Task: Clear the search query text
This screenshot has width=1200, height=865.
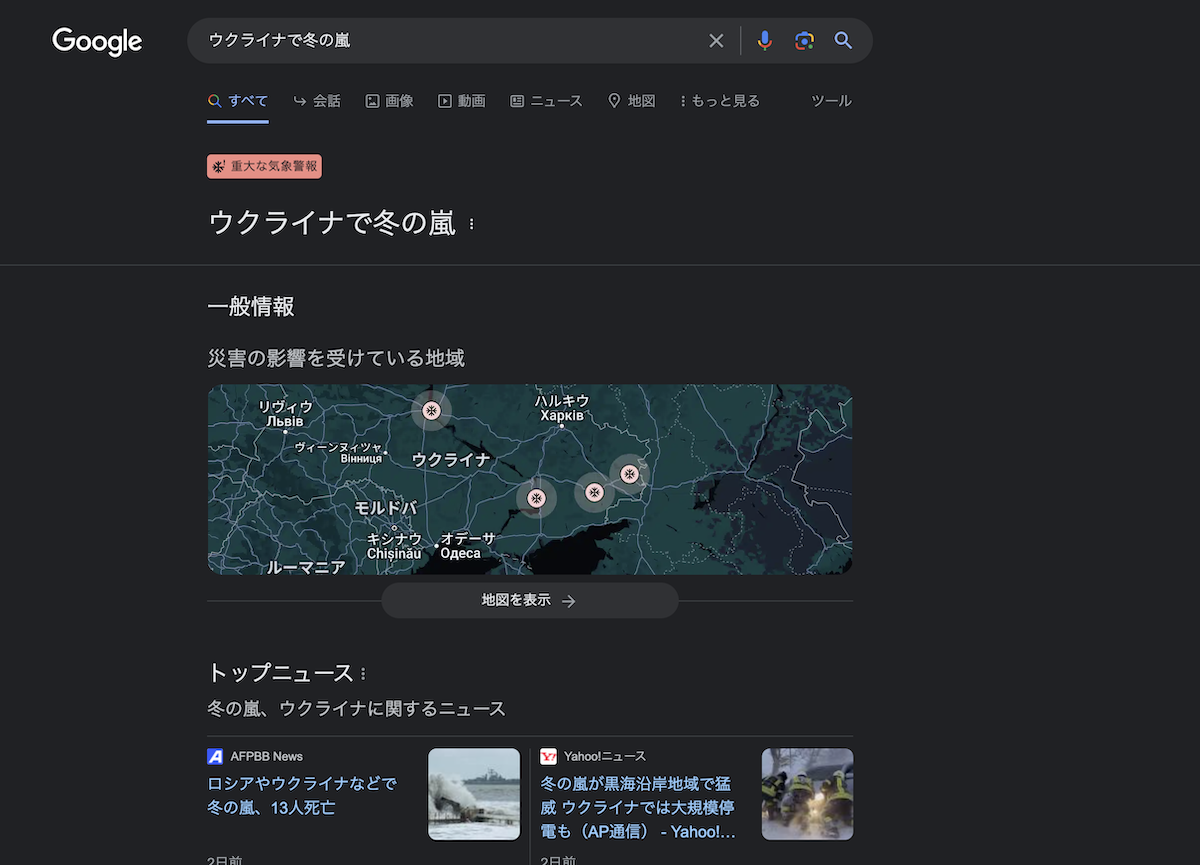Action: (716, 41)
